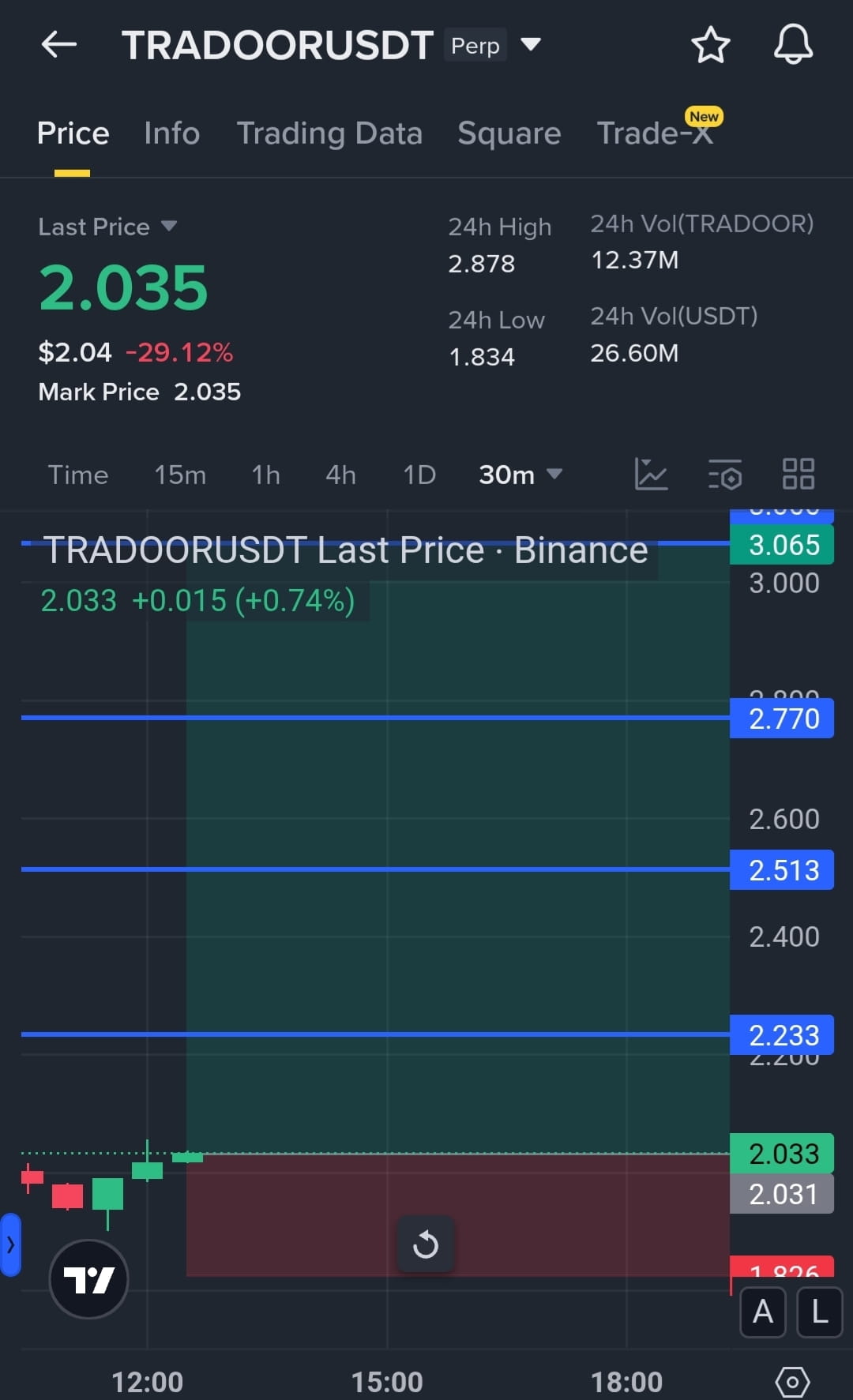The height and width of the screenshot is (1400, 853).
Task: Switch to the Info tab
Action: pos(172,133)
